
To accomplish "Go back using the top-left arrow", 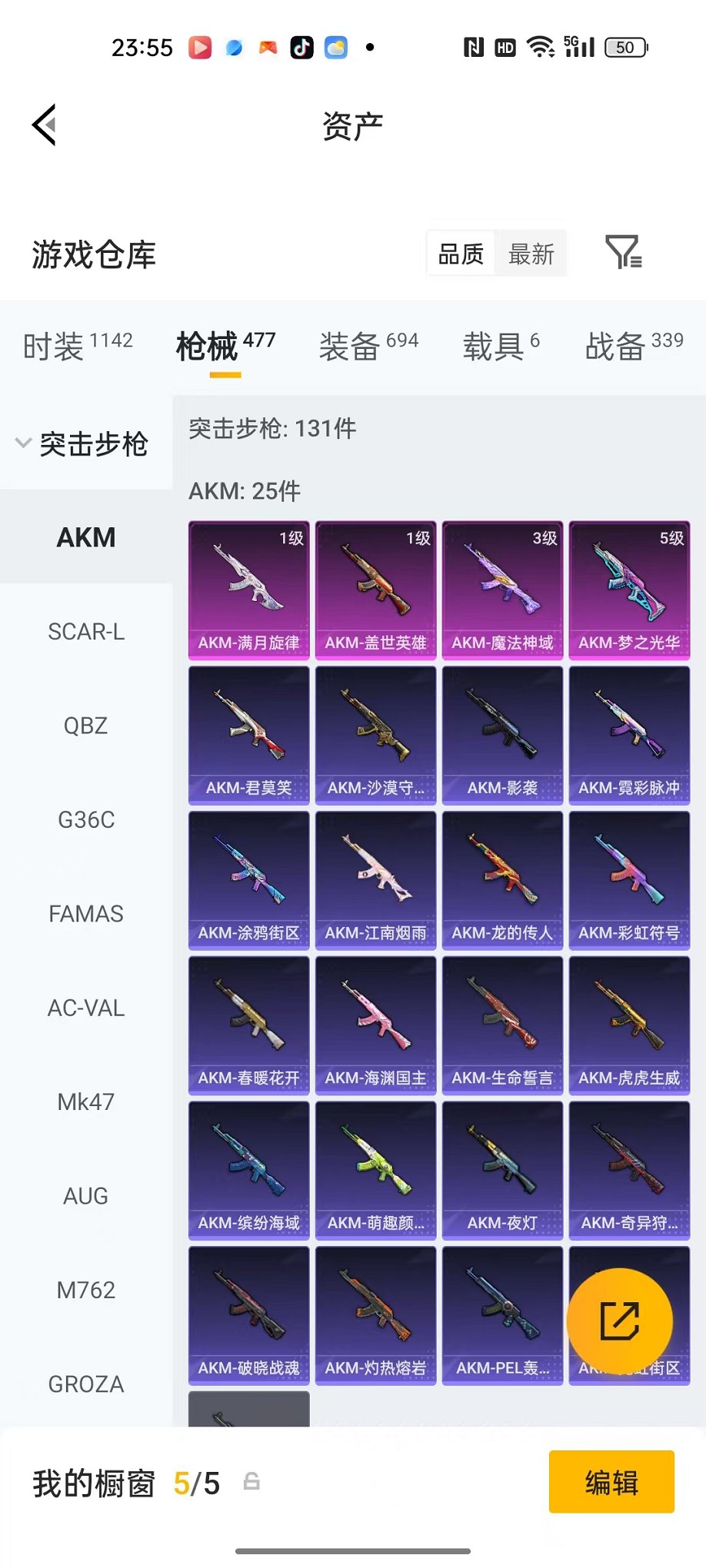I will [x=45, y=125].
